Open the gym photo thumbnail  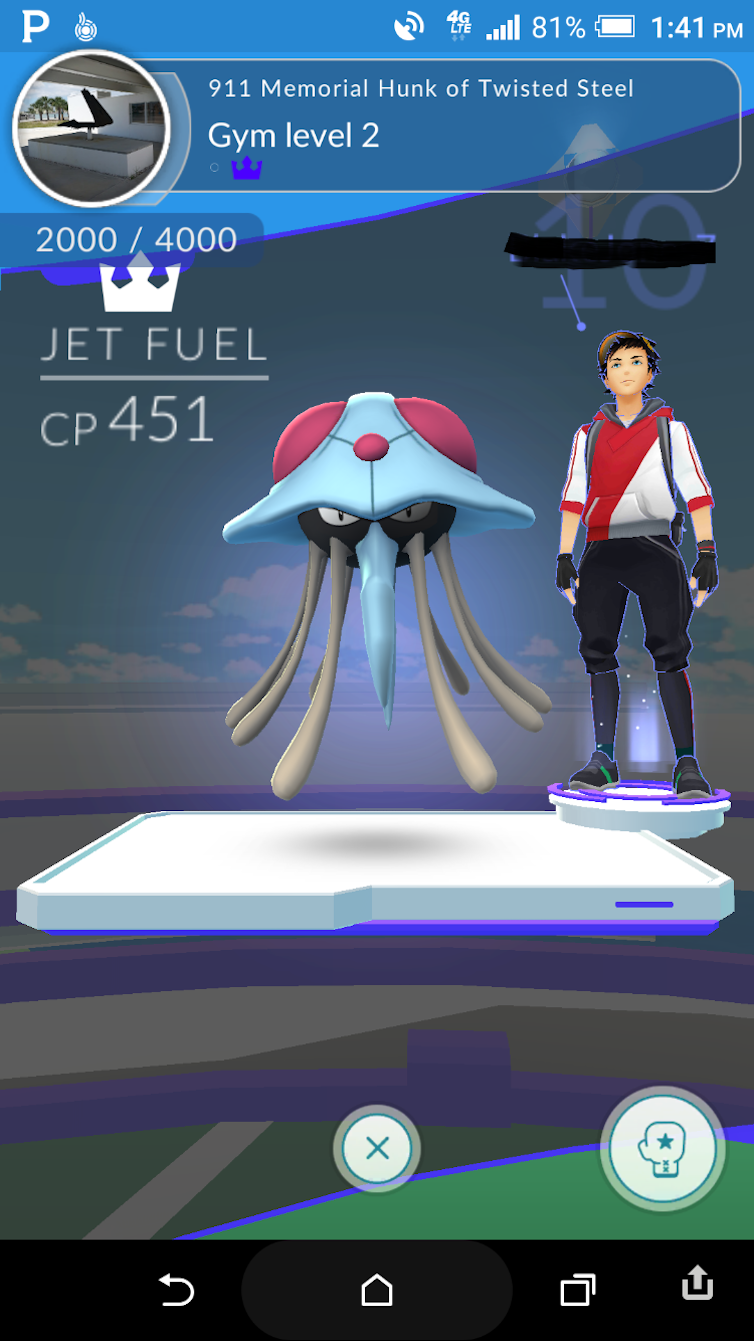click(92, 128)
